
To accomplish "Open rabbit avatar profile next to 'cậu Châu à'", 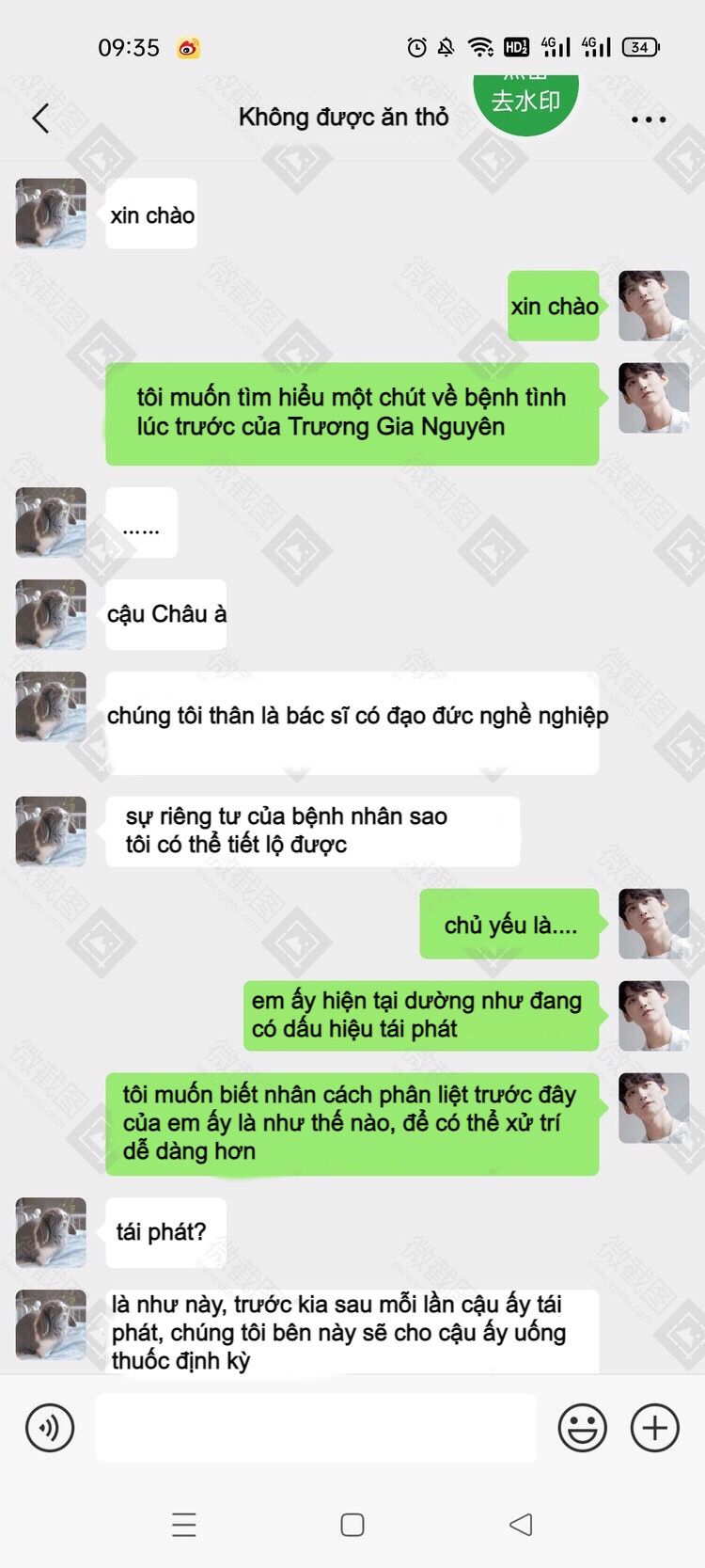I will pyautogui.click(x=51, y=614).
